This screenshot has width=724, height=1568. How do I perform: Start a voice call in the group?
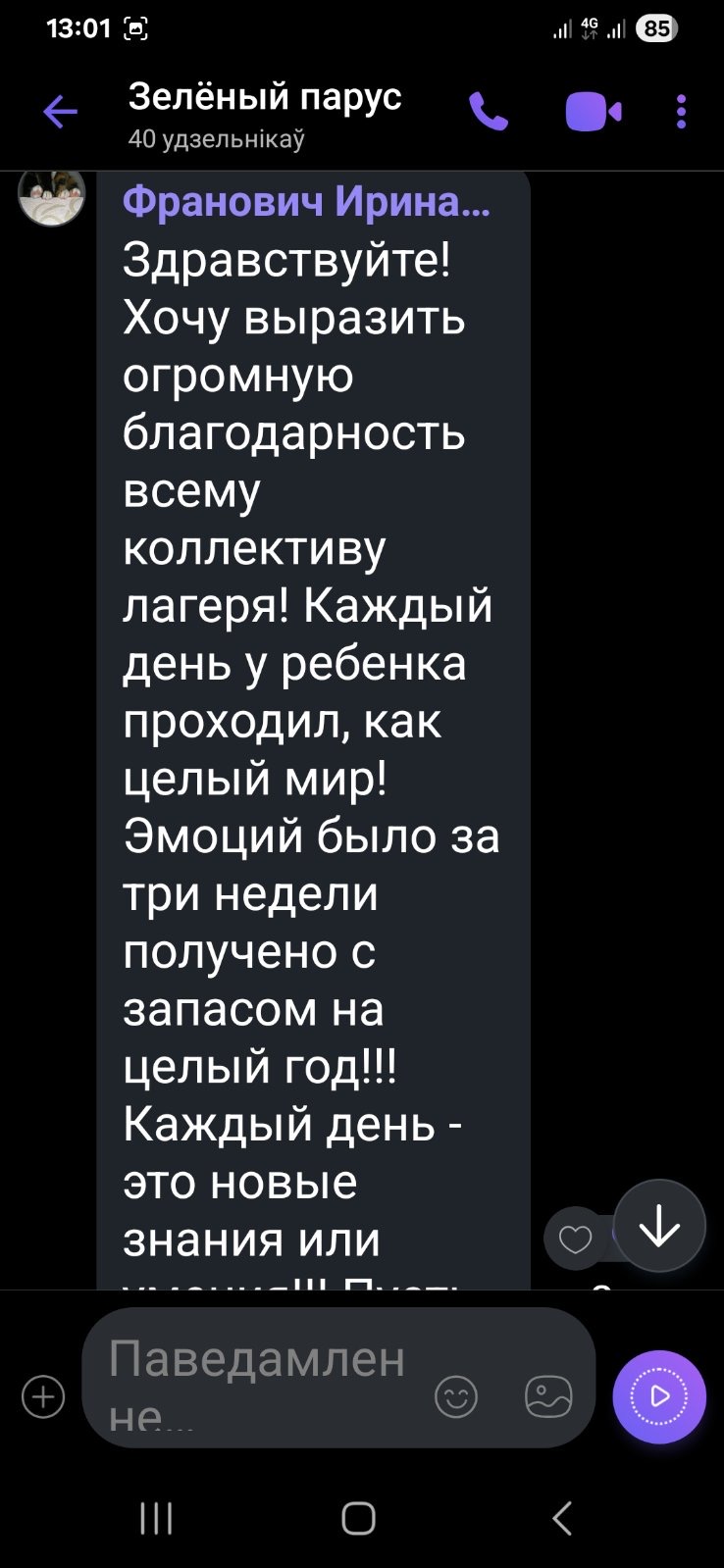(488, 112)
